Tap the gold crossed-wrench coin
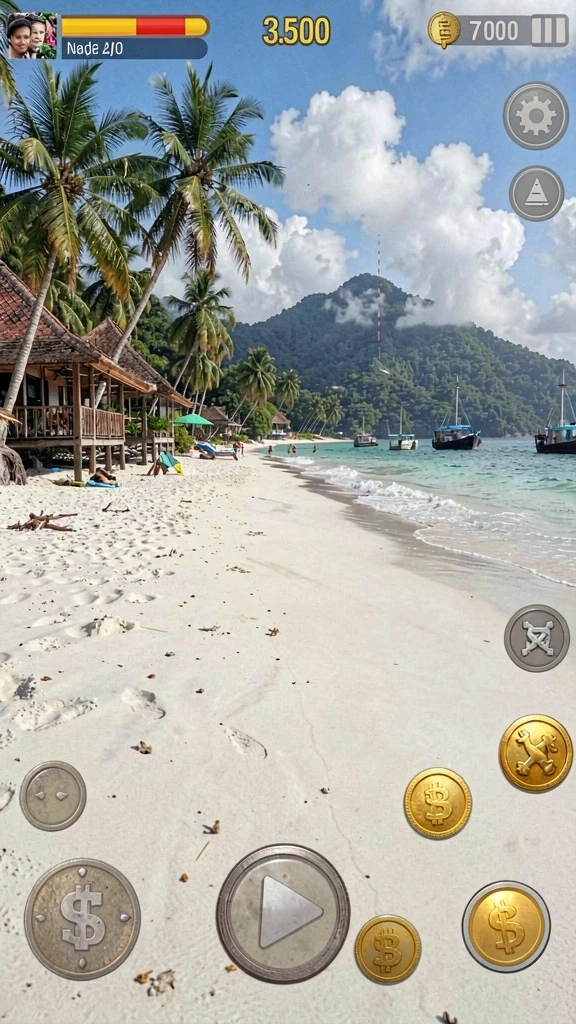This screenshot has height=1024, width=576. point(536,753)
